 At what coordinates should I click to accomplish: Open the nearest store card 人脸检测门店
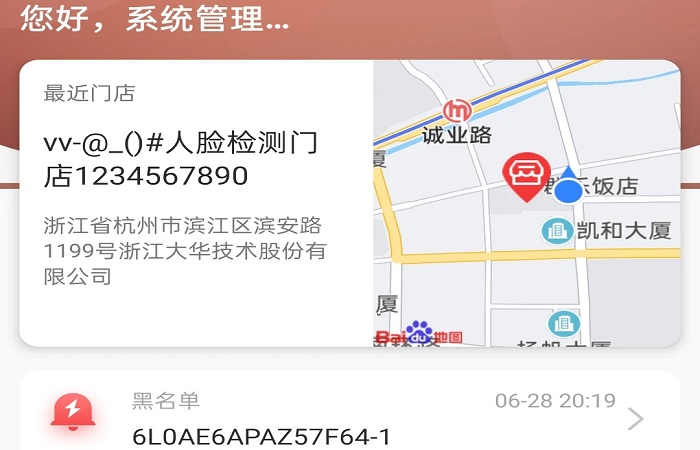click(195, 202)
